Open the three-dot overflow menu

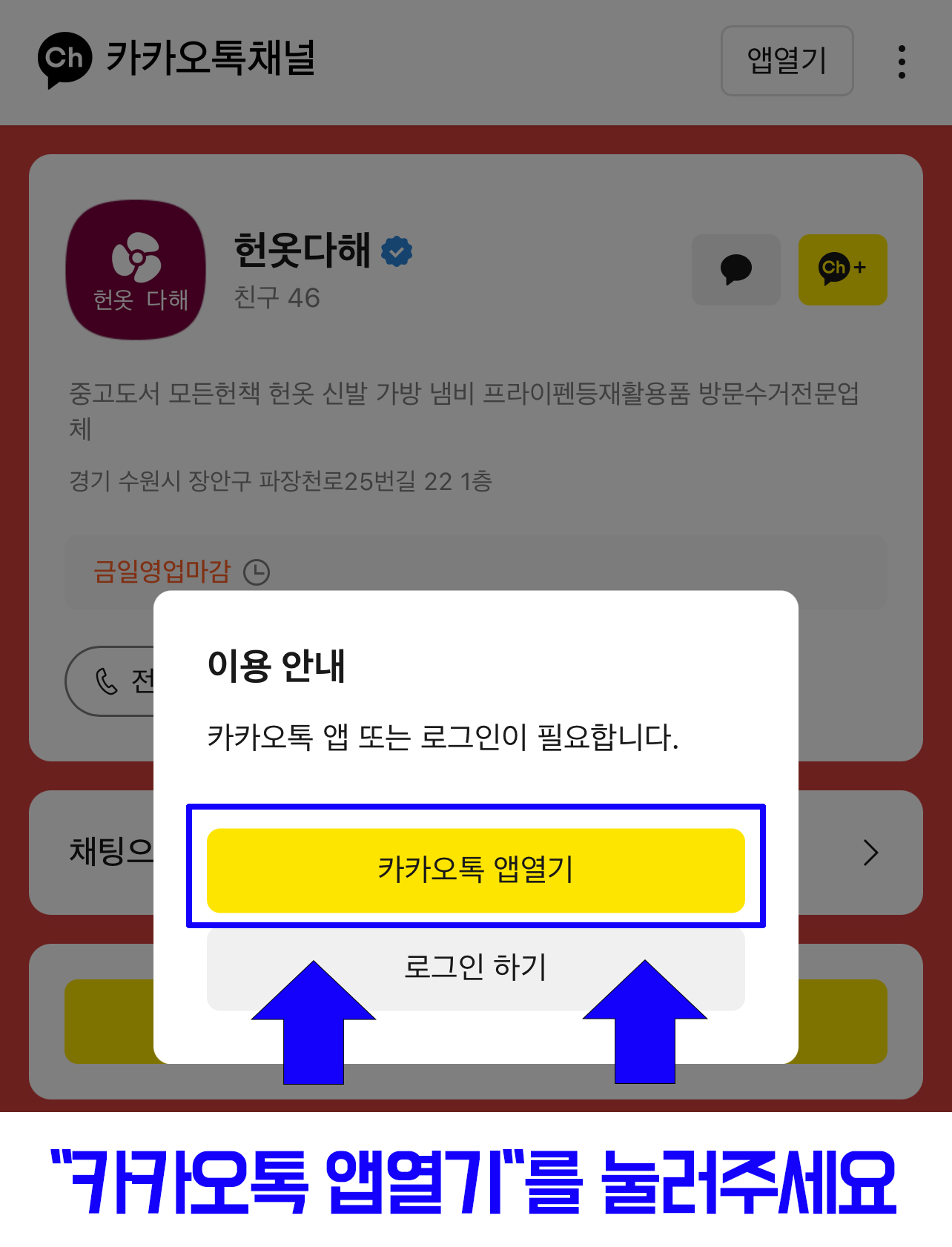(x=902, y=62)
